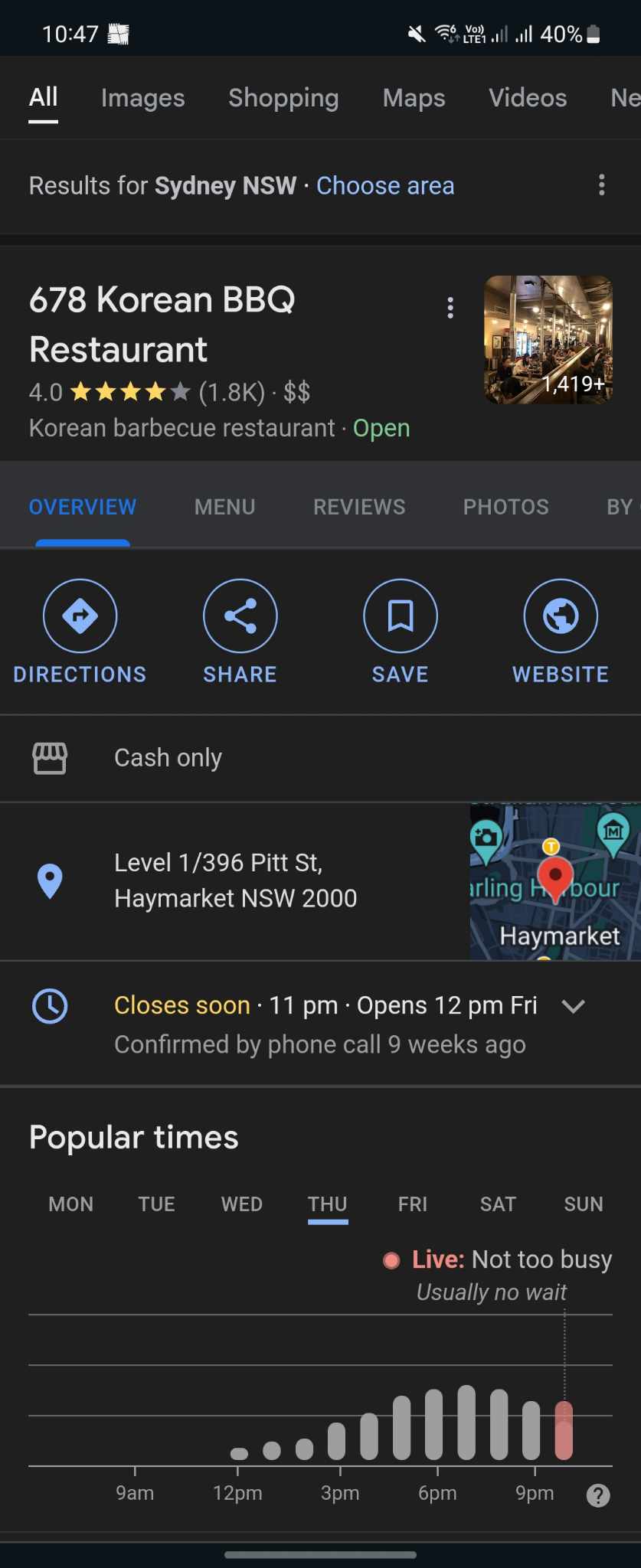Image resolution: width=641 pixels, height=1568 pixels.
Task: Switch to Maps results
Action: [414, 98]
